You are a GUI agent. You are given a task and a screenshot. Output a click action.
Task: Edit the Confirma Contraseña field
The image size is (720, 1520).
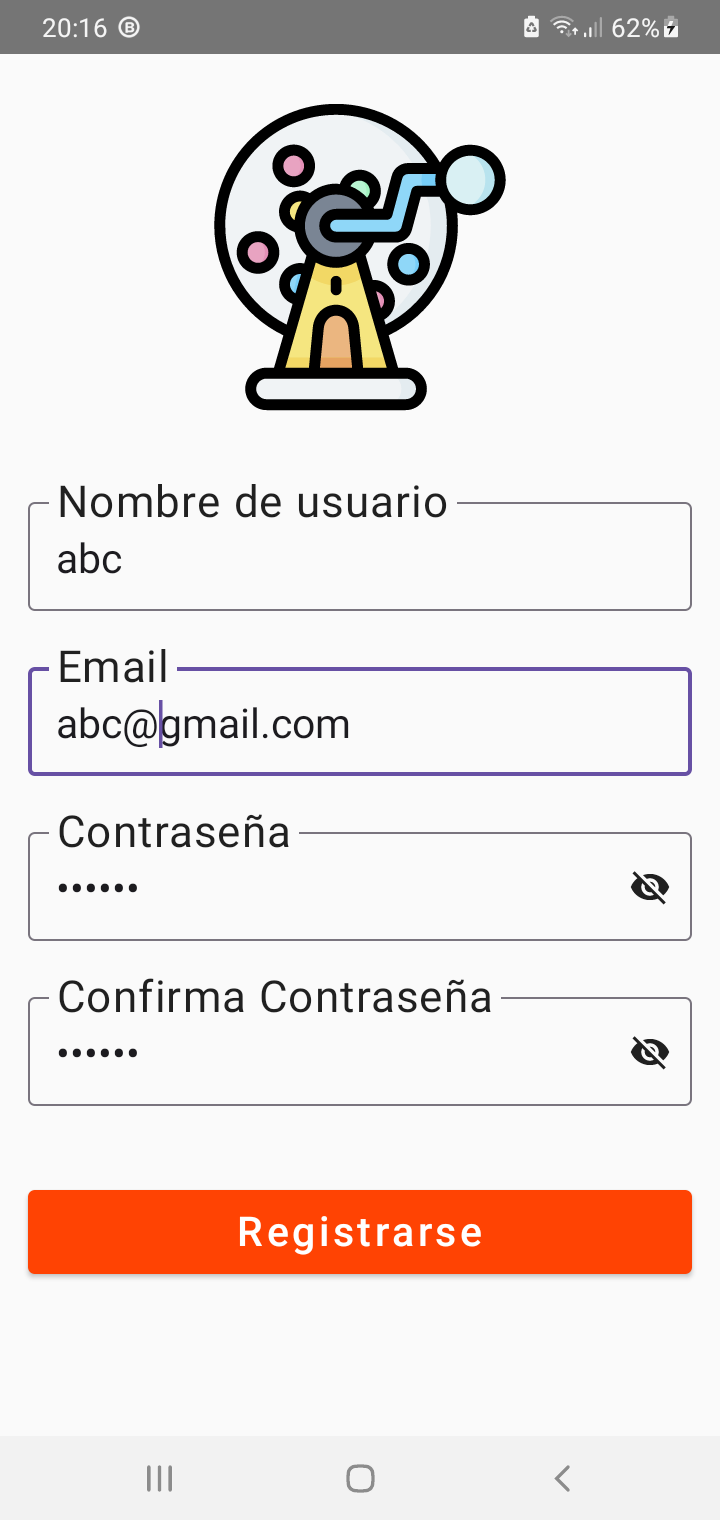tap(320, 1053)
